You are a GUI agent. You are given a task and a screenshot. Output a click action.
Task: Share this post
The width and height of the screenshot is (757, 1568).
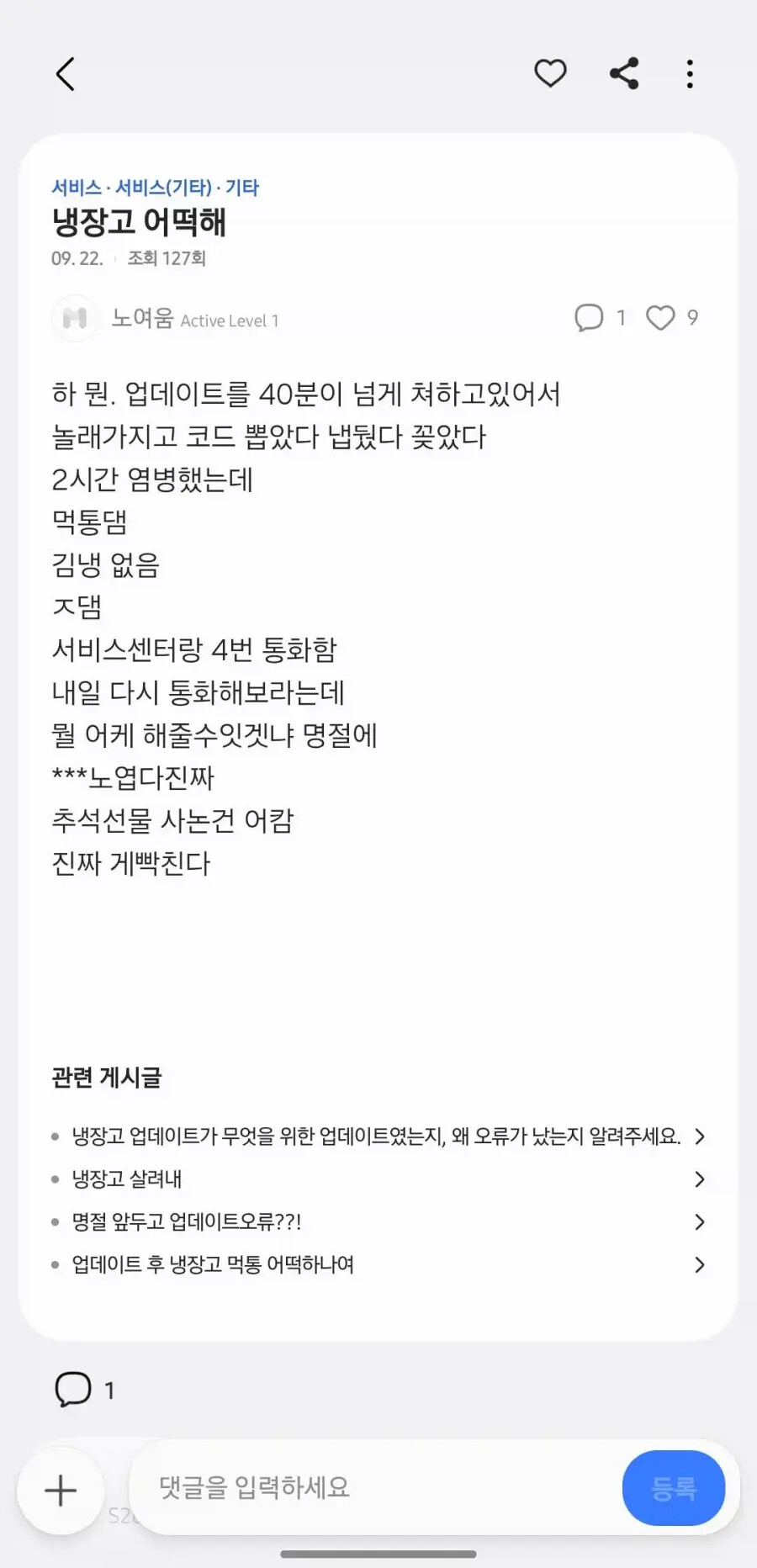pyautogui.click(x=624, y=73)
